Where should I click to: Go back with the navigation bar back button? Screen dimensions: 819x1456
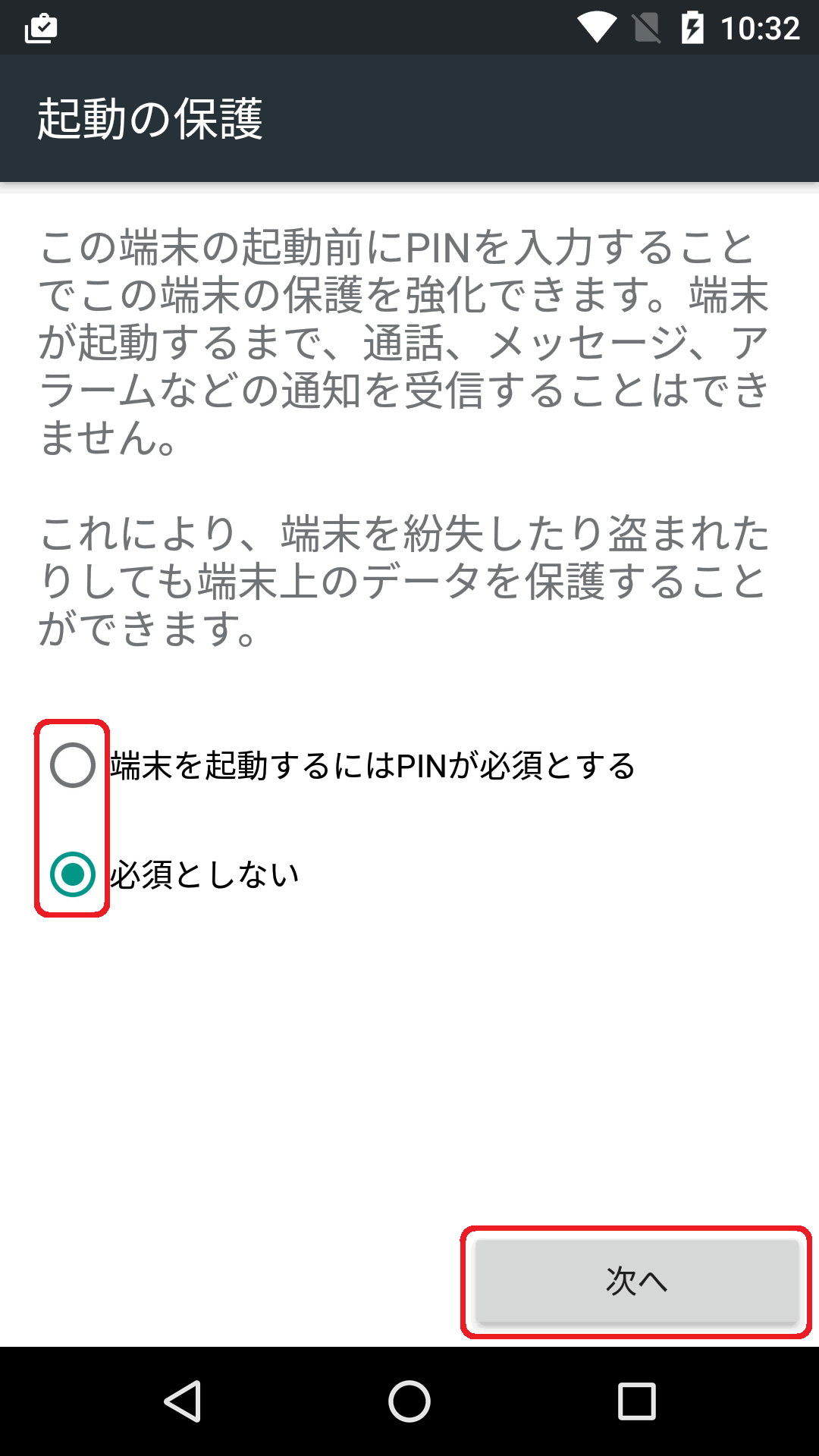click(x=182, y=1401)
